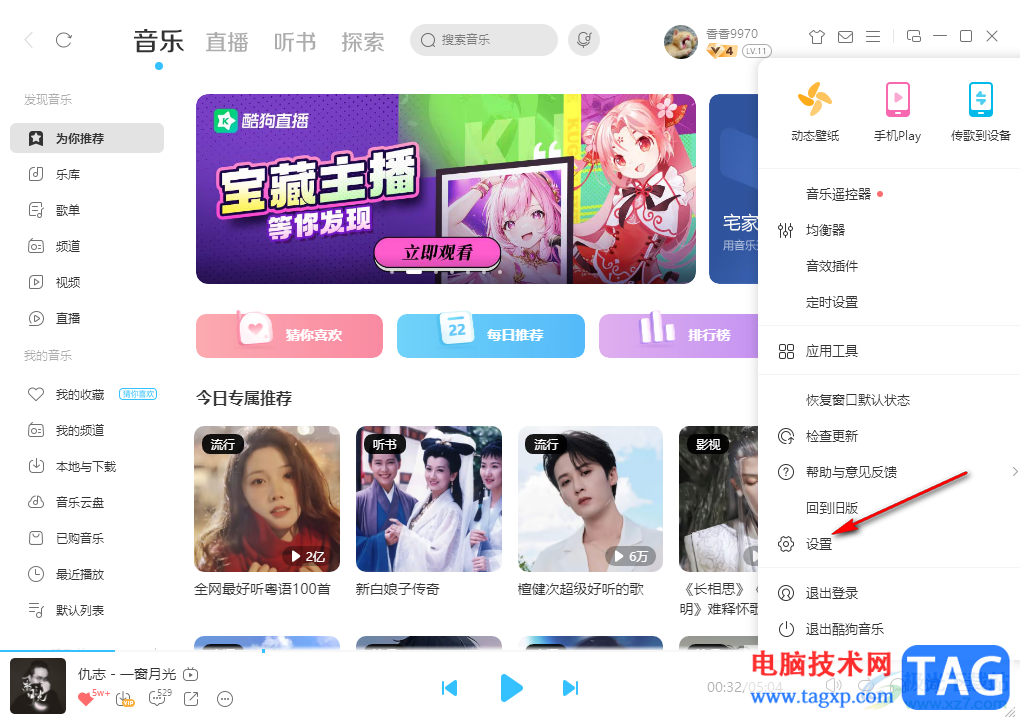Switch to the 直播 top tab
1020x720 pixels.
pos(227,42)
